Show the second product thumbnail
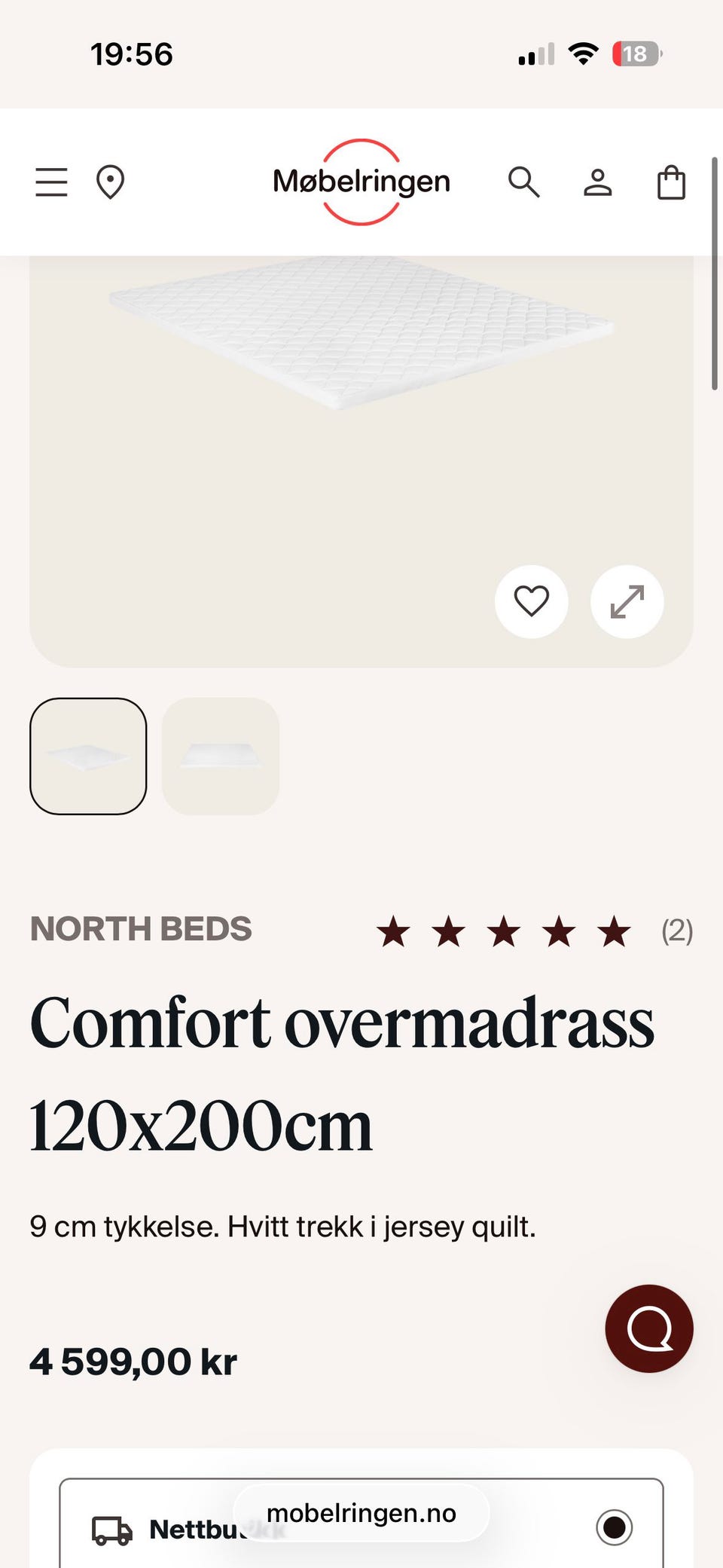 tap(221, 756)
